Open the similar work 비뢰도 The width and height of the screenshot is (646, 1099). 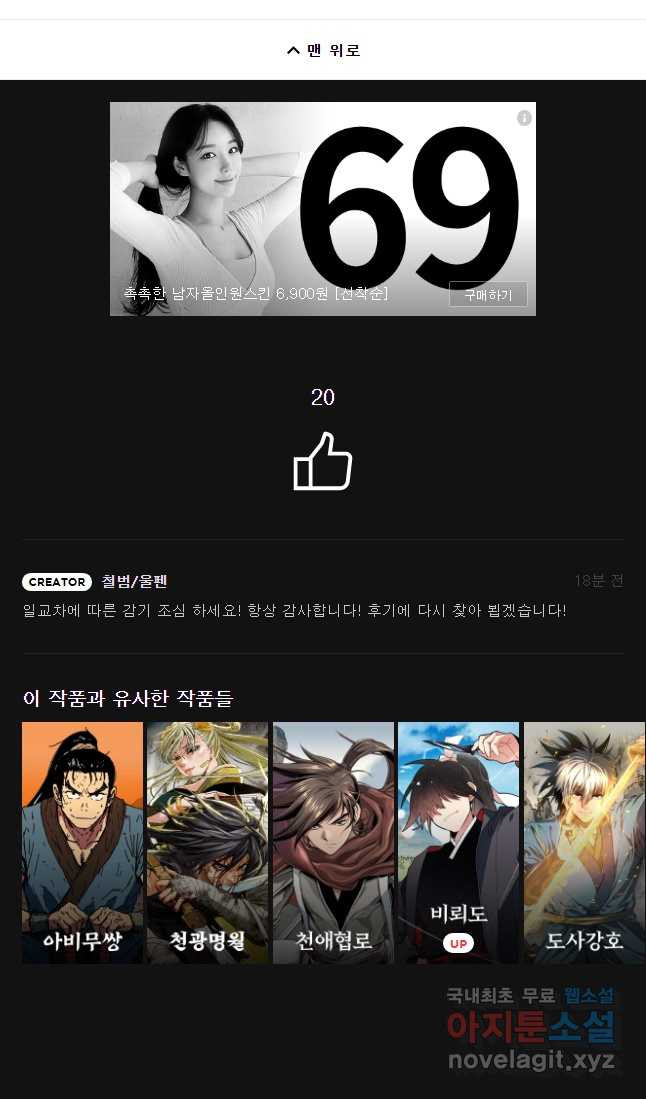pyautogui.click(x=458, y=842)
